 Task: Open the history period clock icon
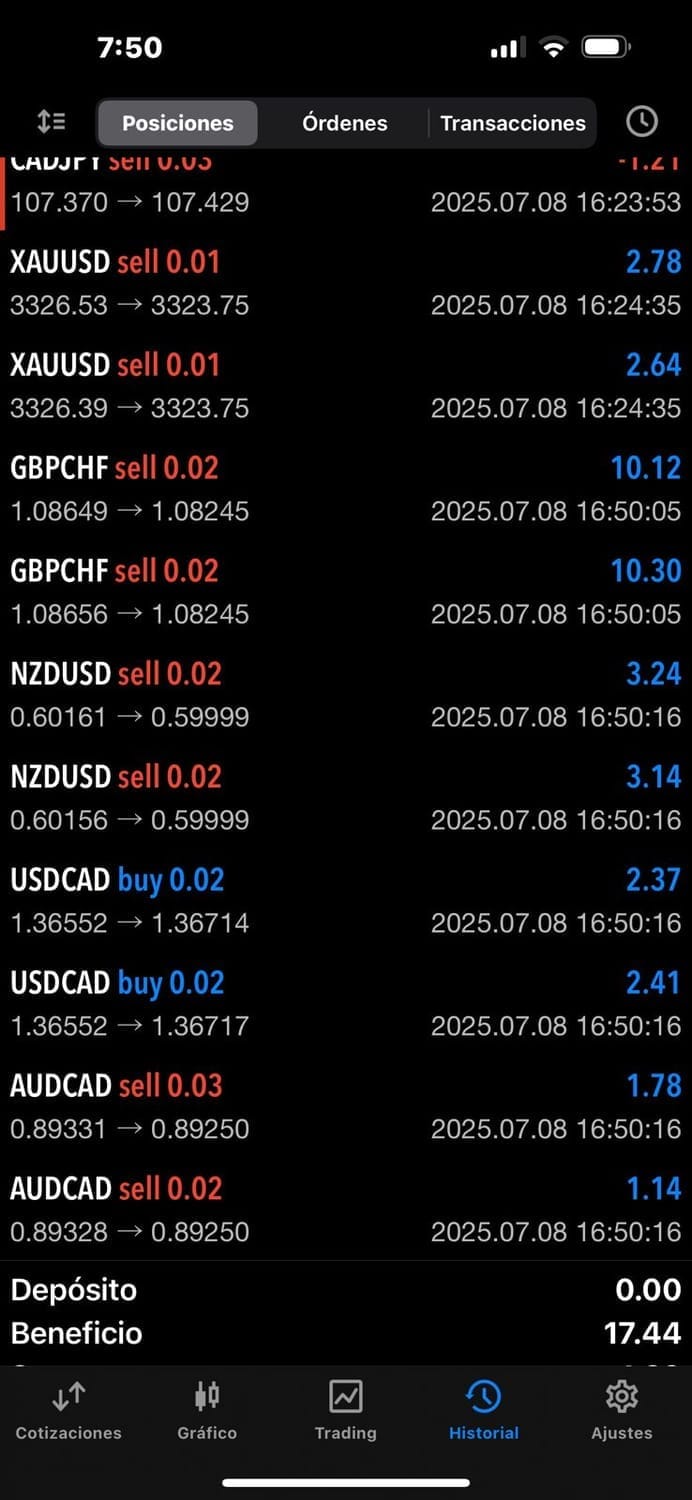(x=642, y=122)
